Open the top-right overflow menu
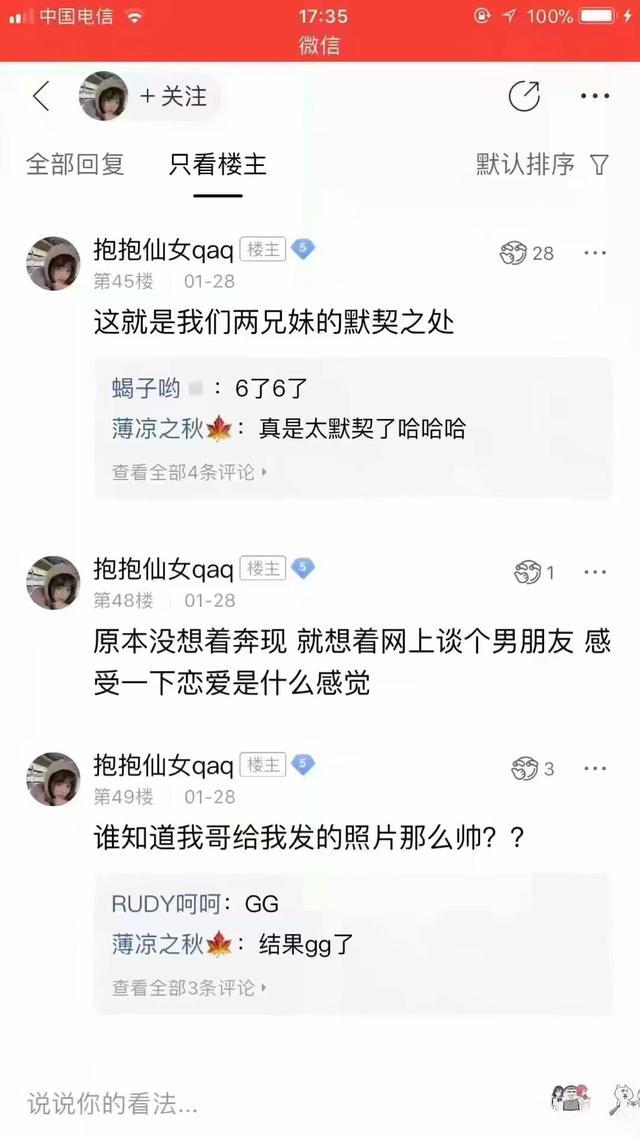 (x=595, y=96)
